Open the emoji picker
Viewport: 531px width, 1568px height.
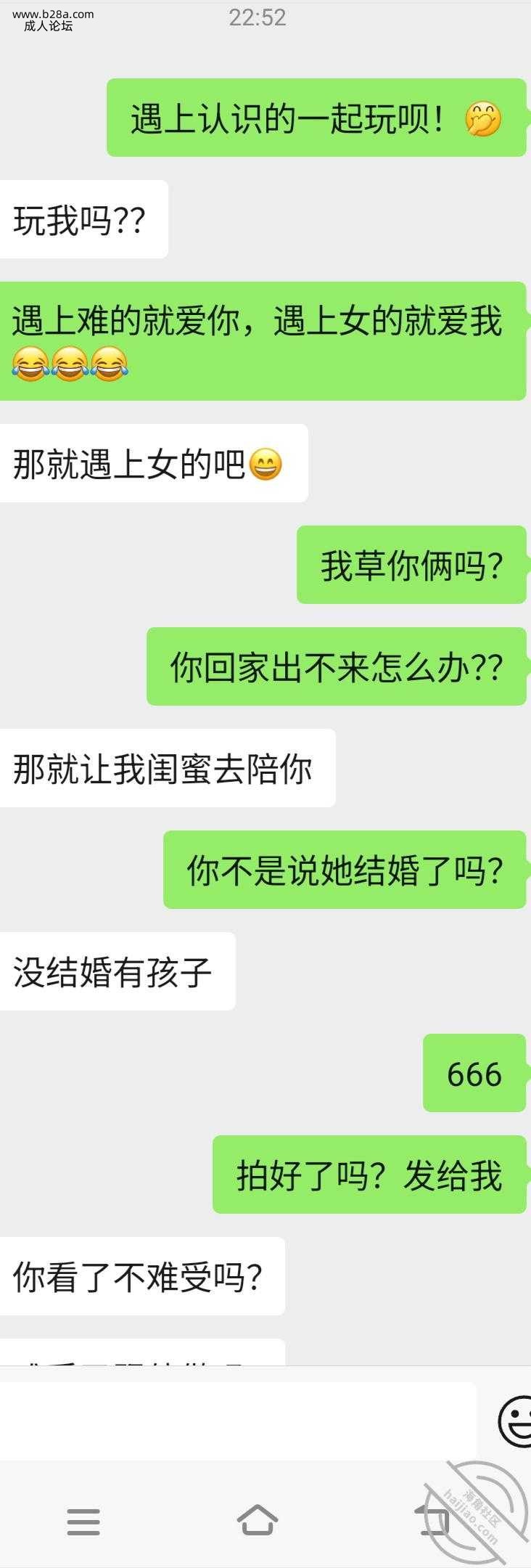tap(516, 1421)
